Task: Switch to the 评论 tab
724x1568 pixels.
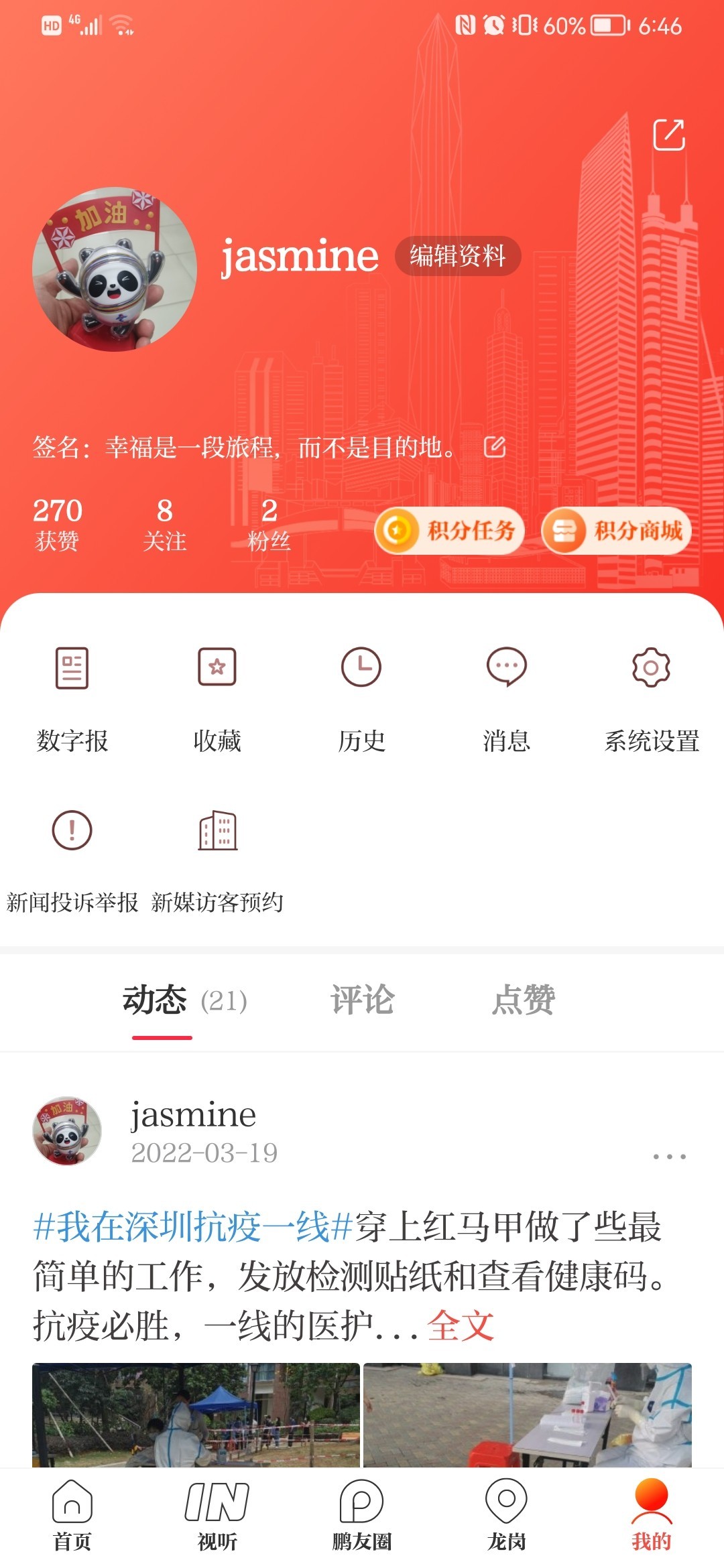Action: [362, 1000]
